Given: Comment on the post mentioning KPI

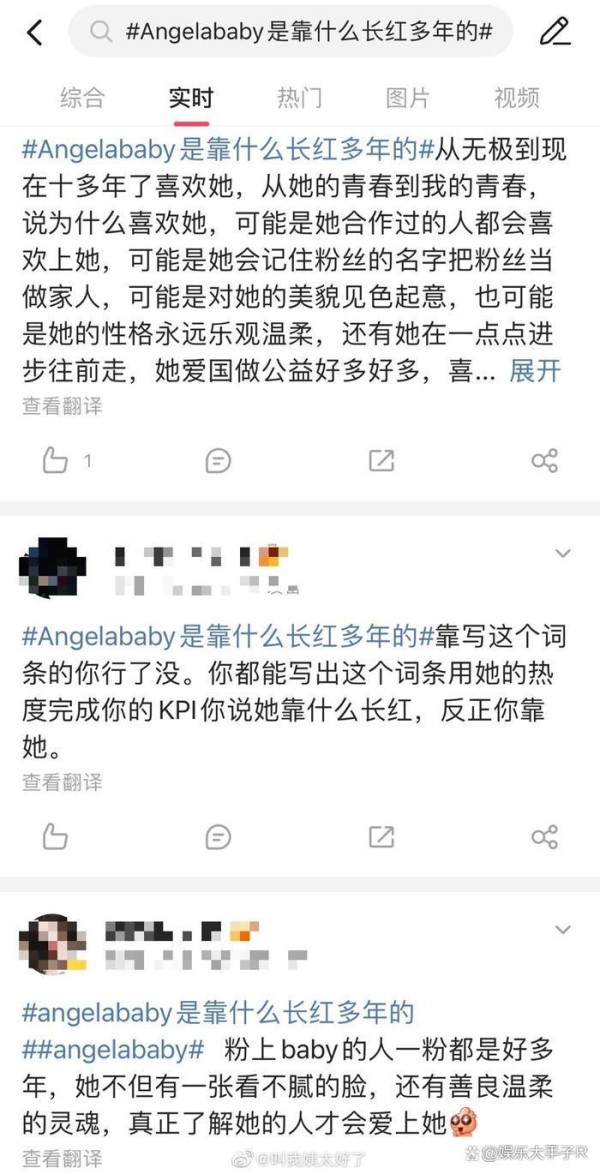Looking at the screenshot, I should point(218,836).
